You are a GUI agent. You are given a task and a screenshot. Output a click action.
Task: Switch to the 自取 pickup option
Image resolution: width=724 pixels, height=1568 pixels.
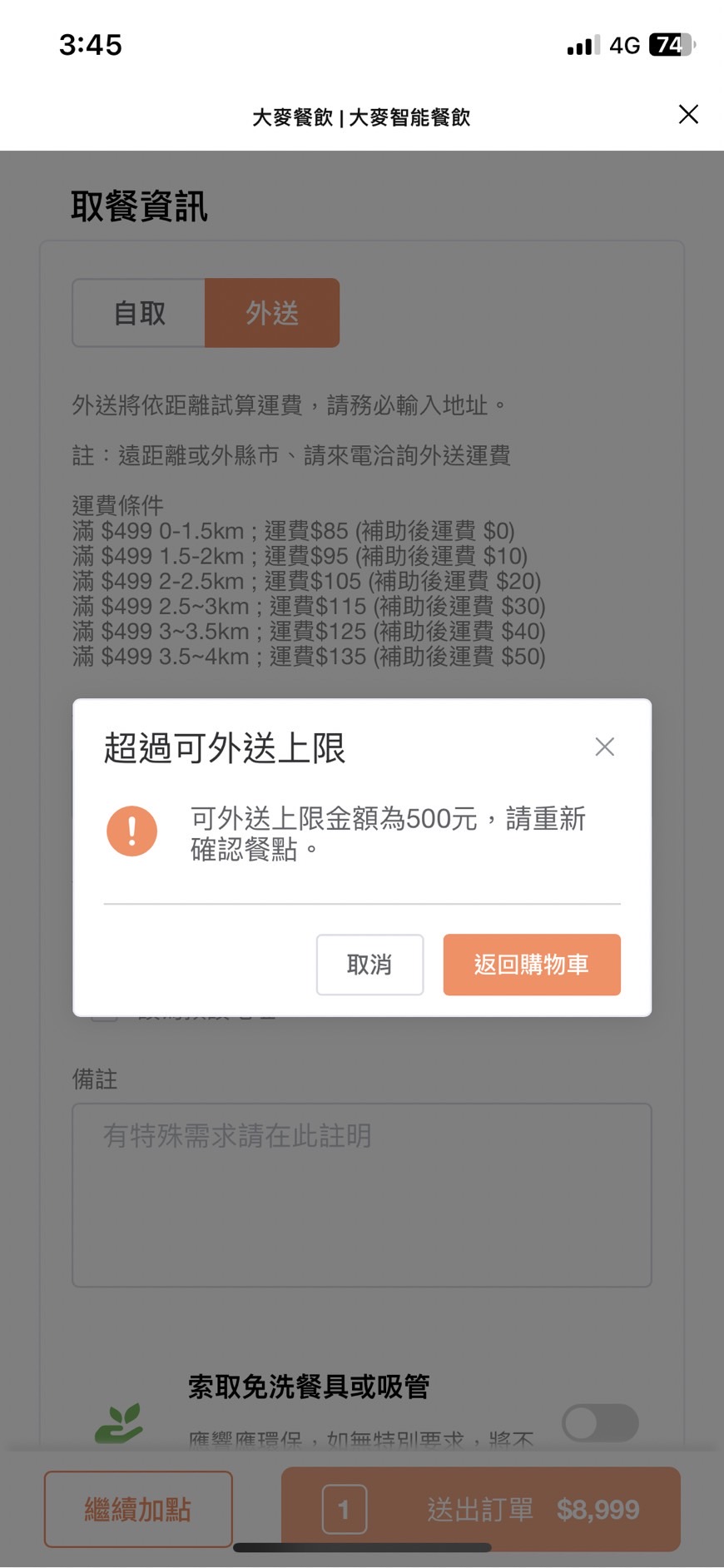(x=139, y=313)
